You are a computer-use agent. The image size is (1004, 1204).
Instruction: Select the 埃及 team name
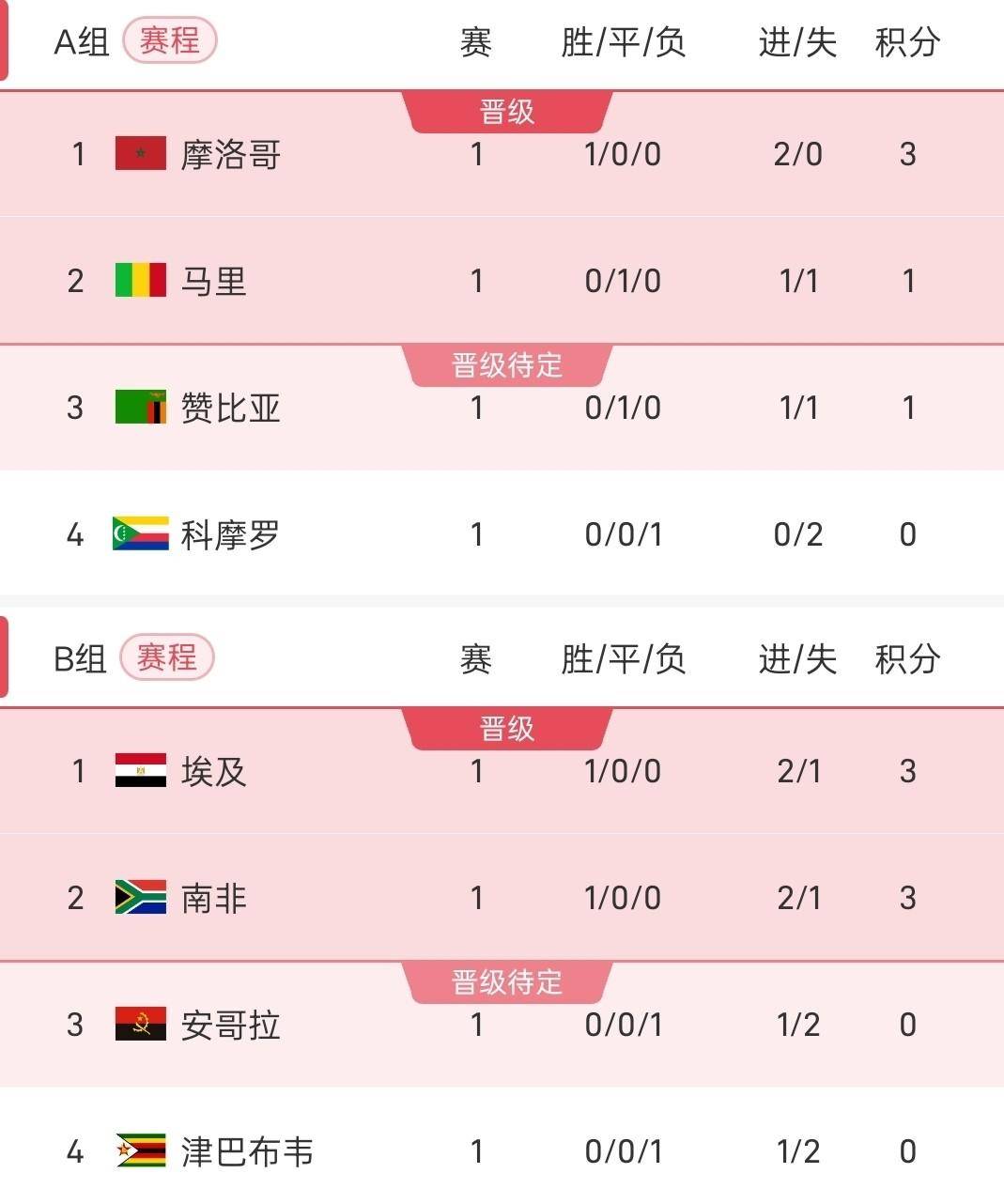tap(213, 770)
